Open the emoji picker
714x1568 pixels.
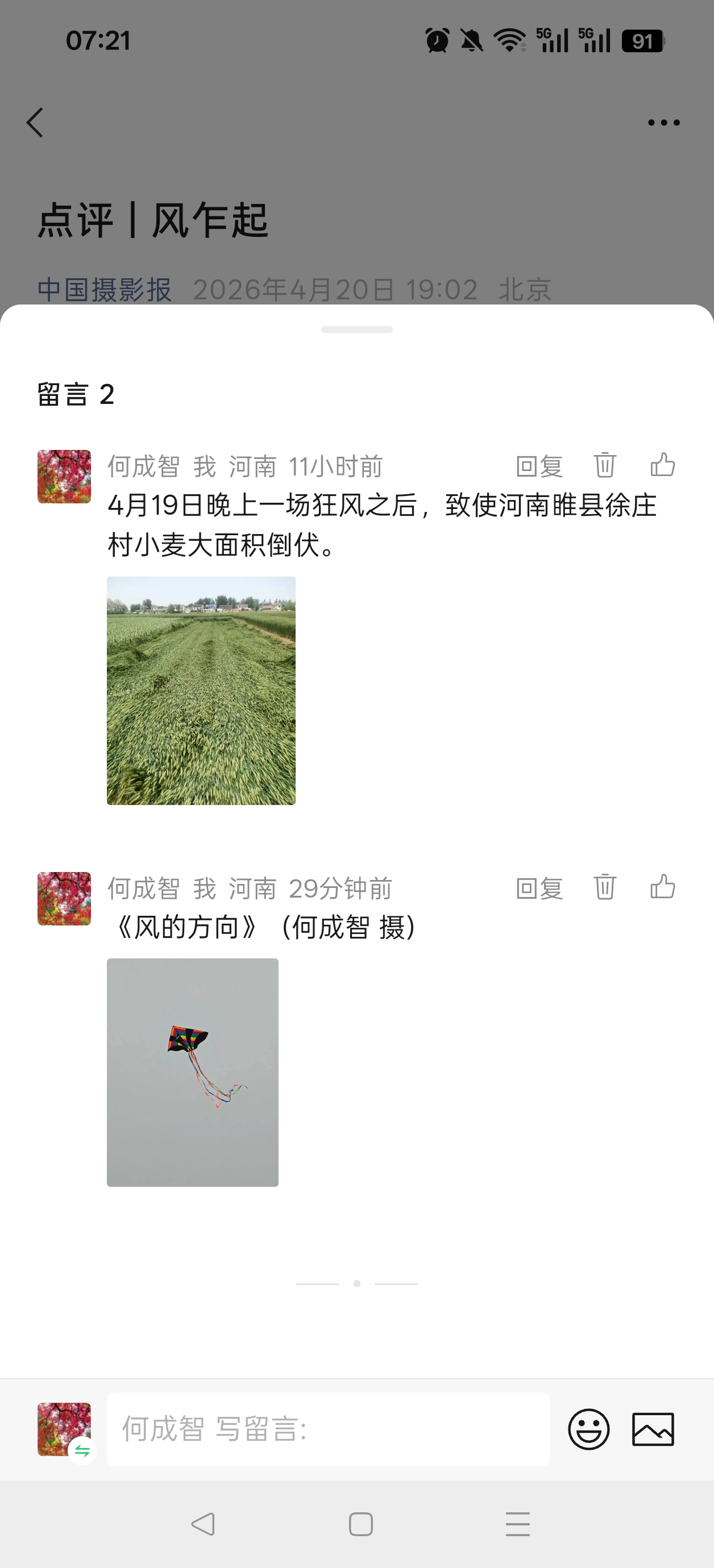(588, 1429)
